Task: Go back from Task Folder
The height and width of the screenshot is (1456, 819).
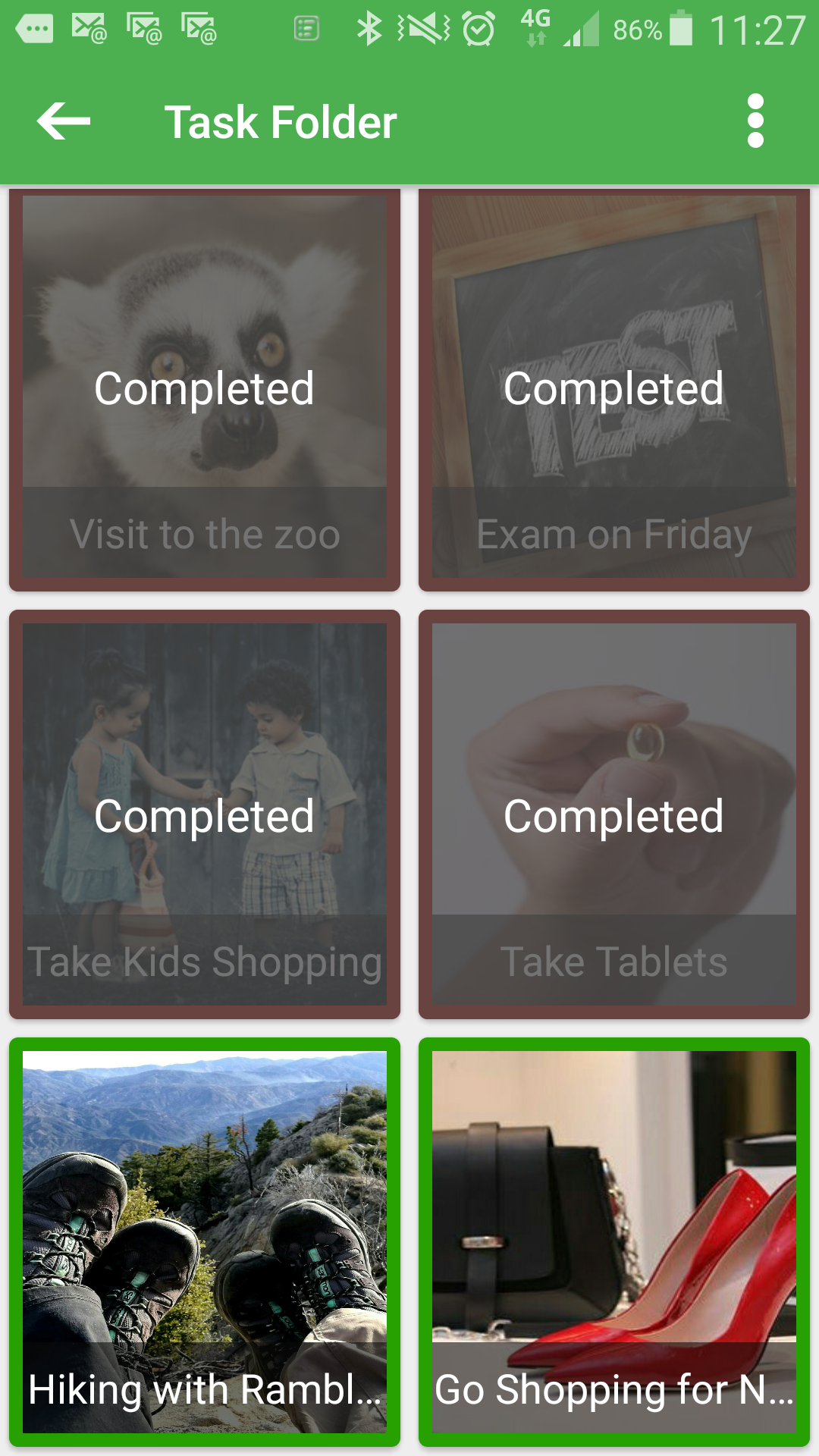Action: (x=64, y=121)
